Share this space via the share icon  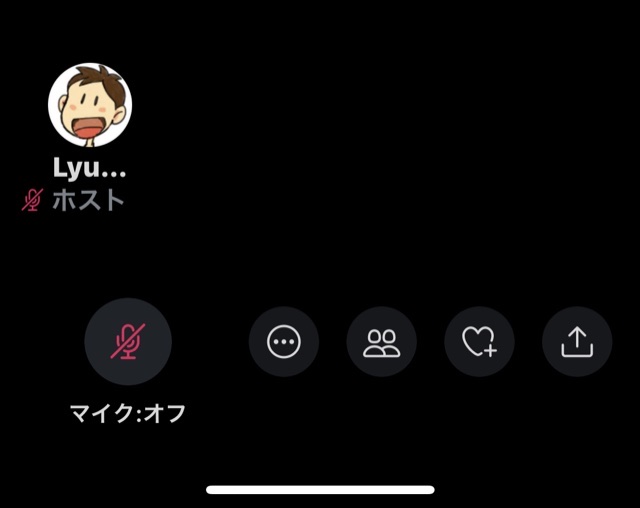click(x=577, y=342)
